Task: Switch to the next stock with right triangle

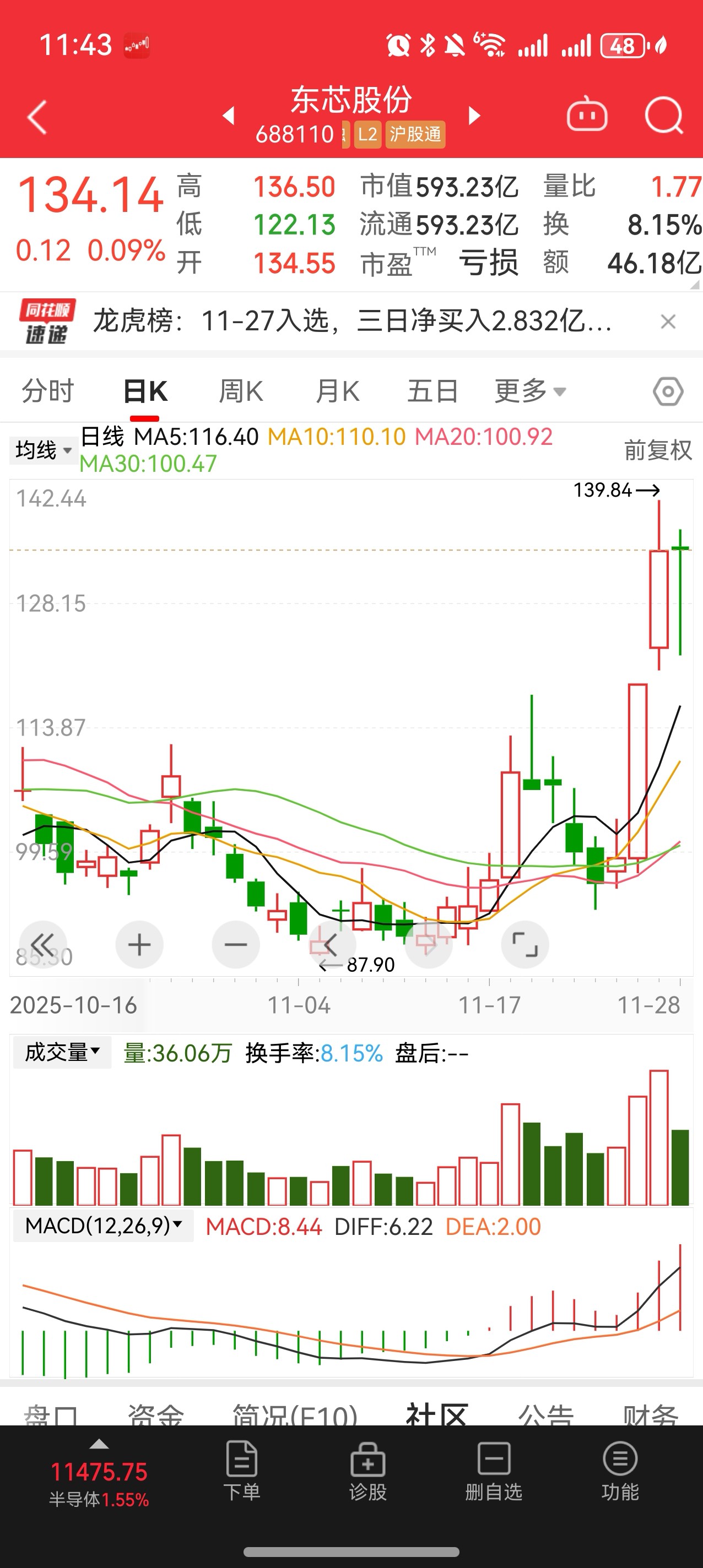Action: click(x=474, y=116)
